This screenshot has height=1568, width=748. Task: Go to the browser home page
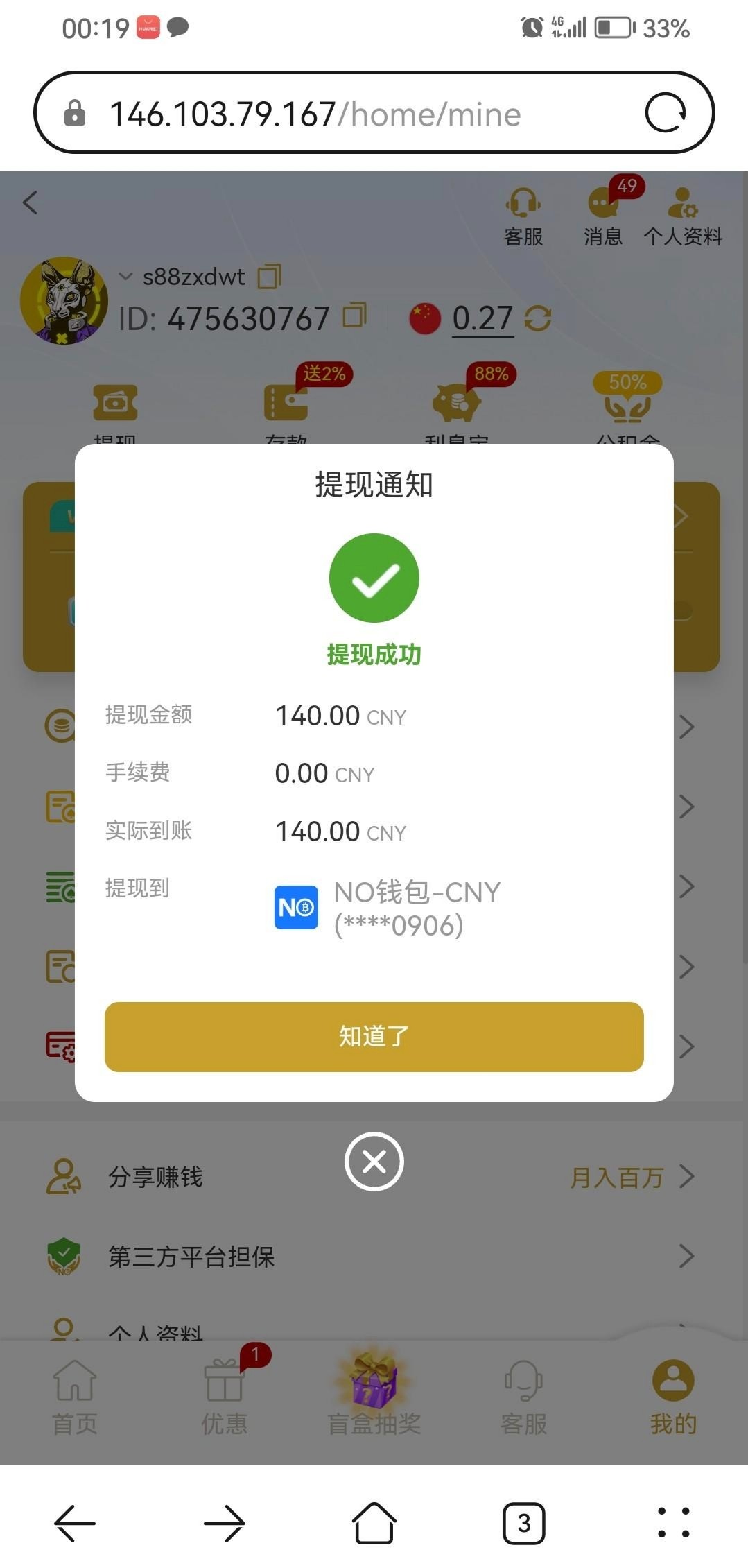click(x=374, y=1523)
